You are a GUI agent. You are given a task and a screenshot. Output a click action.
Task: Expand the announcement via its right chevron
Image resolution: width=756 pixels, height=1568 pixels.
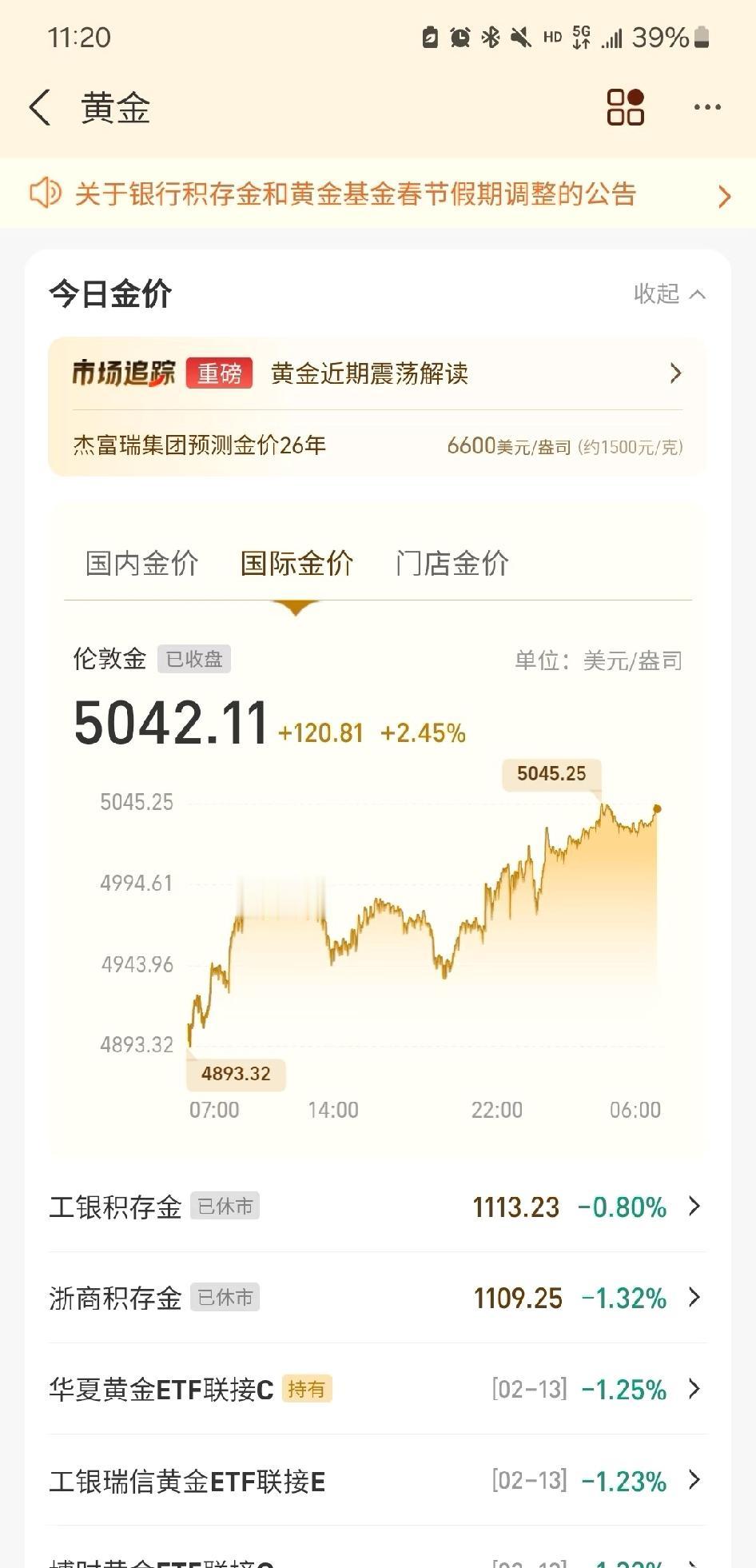pyautogui.click(x=725, y=194)
